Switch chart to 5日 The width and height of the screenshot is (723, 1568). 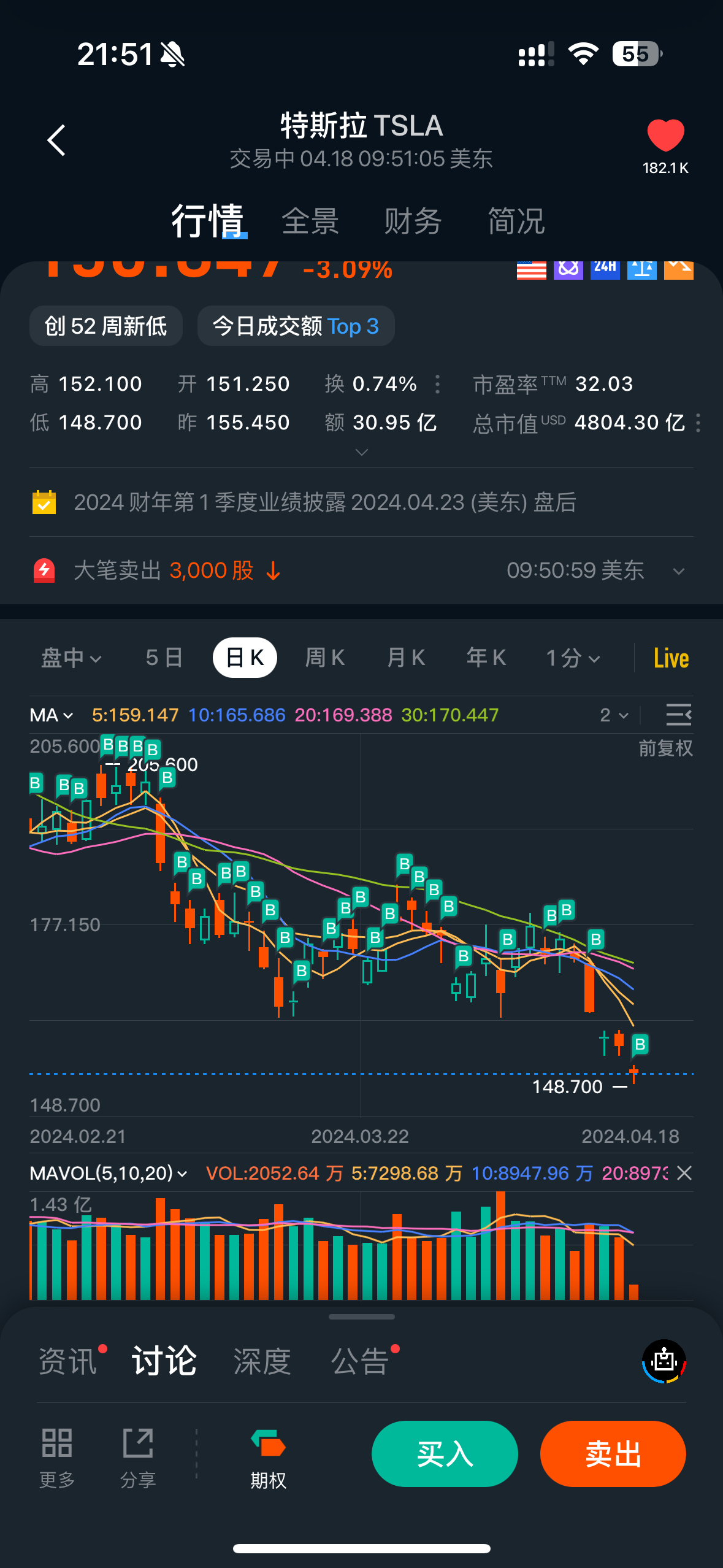[x=164, y=658]
